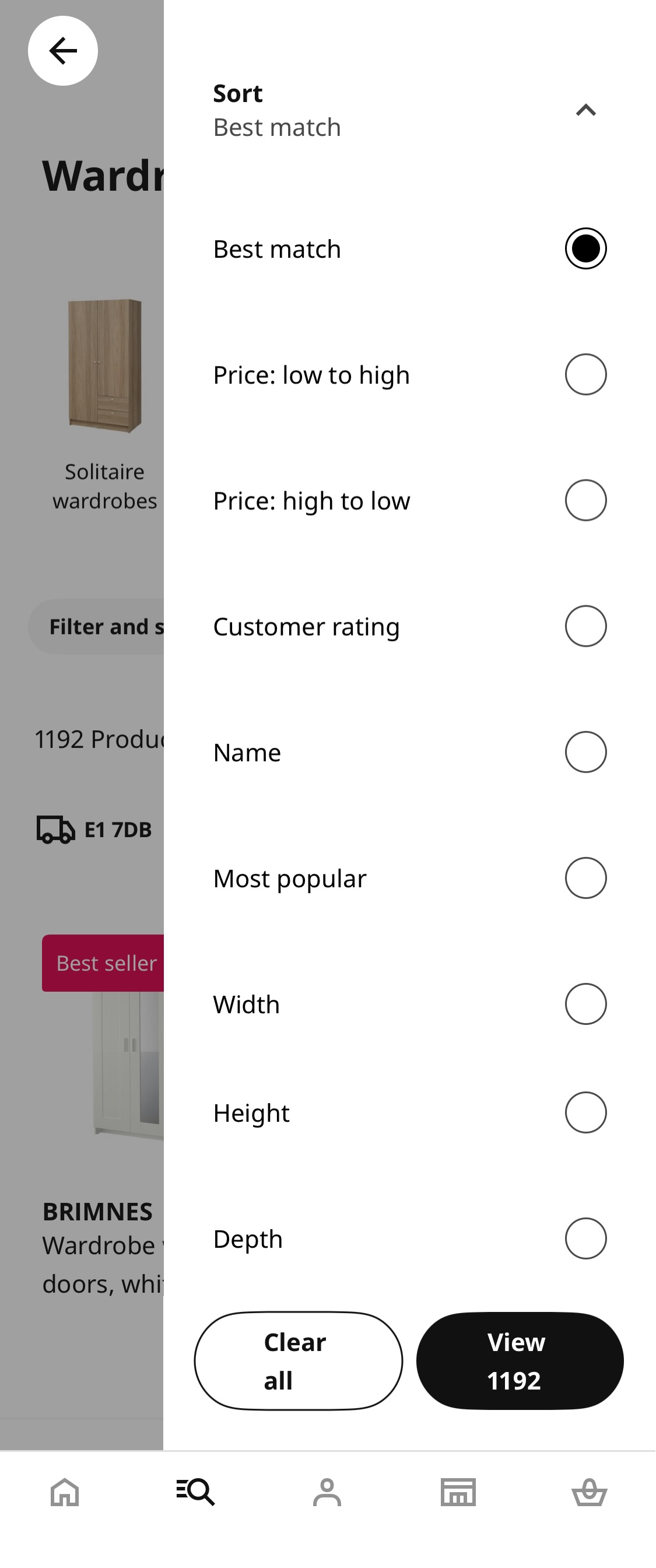Screen dimensions: 656x1568
Task: Open the shopping cart icon
Action: coord(590,1492)
